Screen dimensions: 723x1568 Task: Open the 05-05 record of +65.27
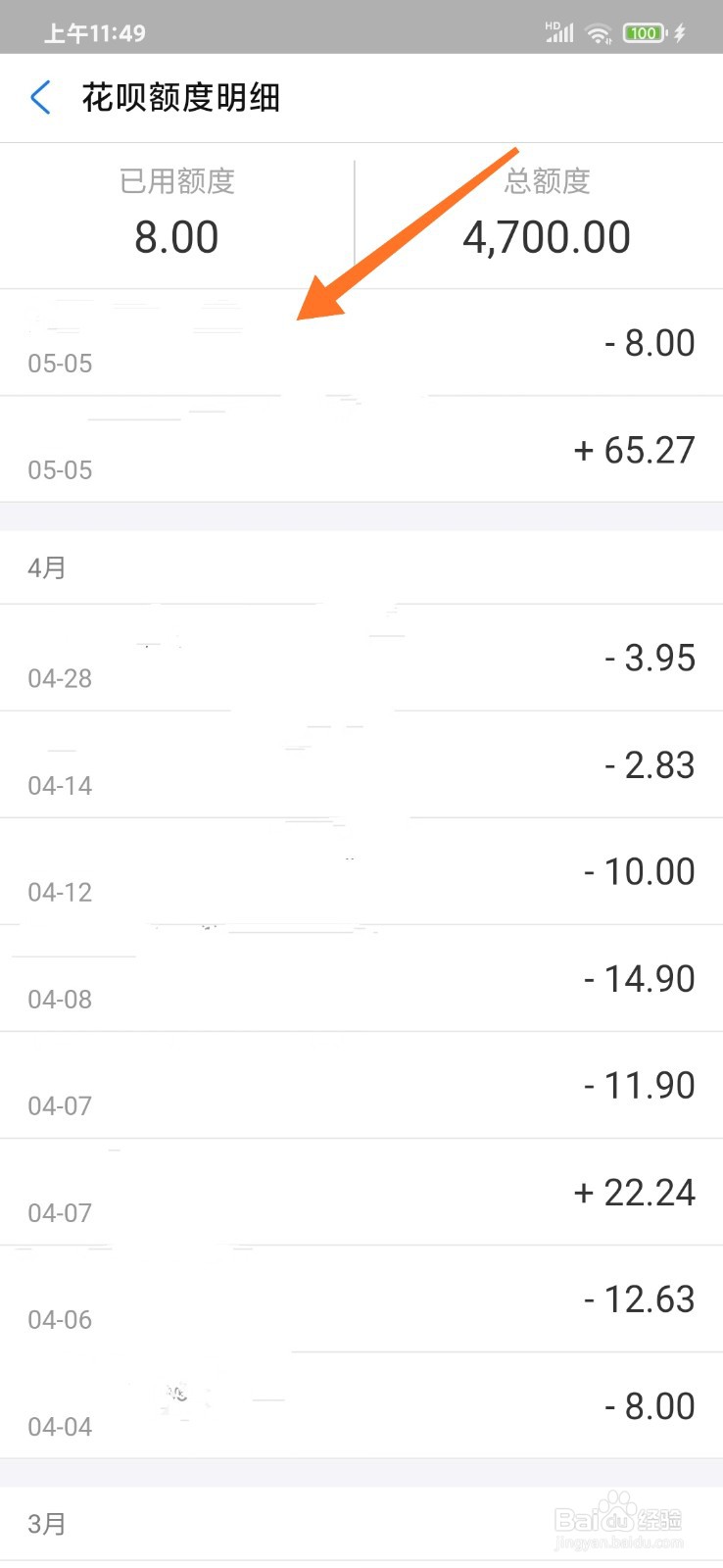[x=361, y=450]
